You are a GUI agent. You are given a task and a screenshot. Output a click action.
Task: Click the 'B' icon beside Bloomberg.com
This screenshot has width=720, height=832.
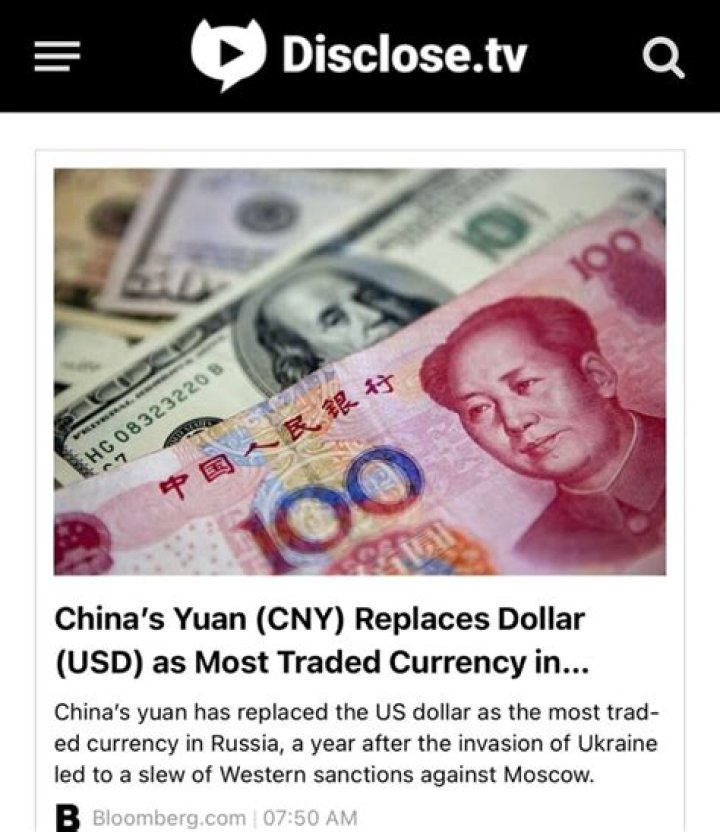(68, 818)
